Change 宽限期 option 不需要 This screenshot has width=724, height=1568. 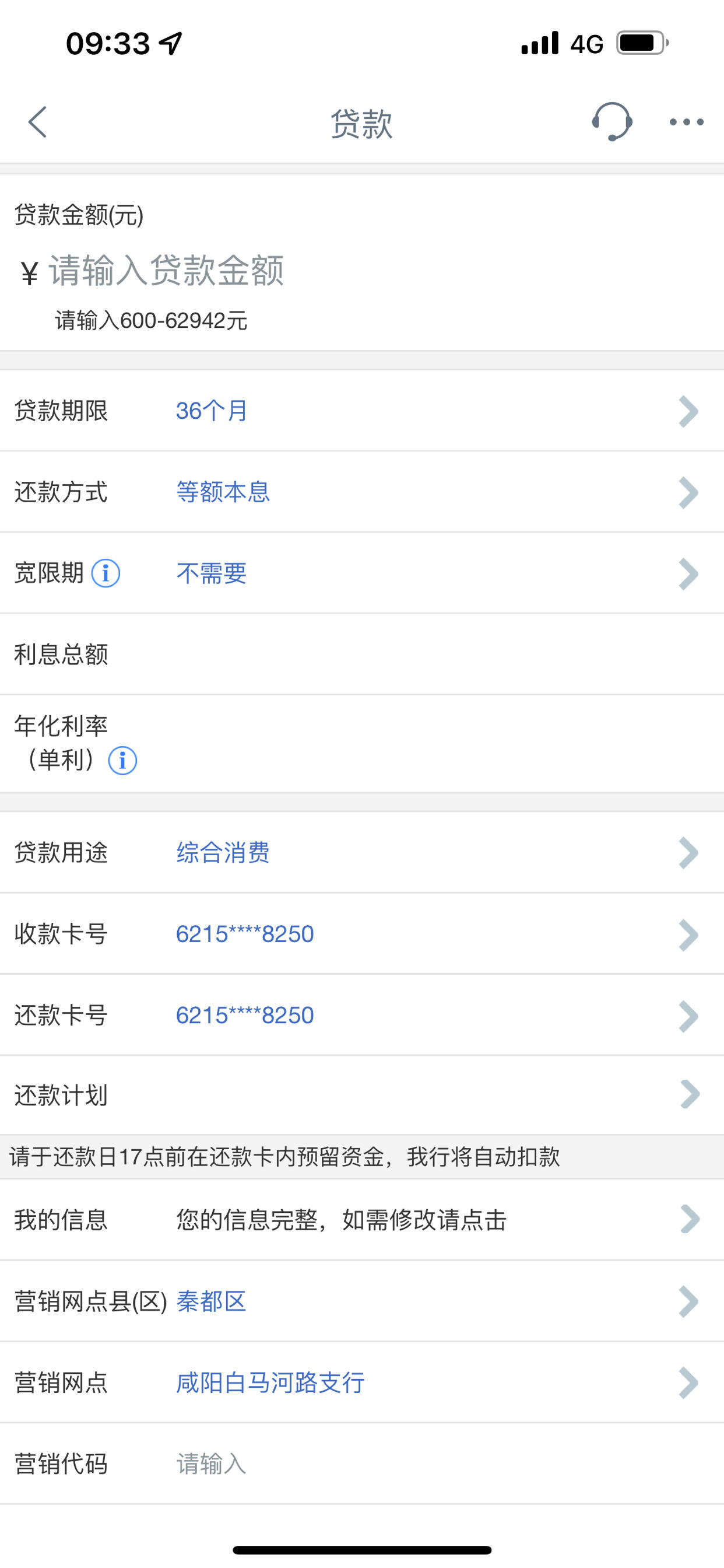click(x=426, y=573)
